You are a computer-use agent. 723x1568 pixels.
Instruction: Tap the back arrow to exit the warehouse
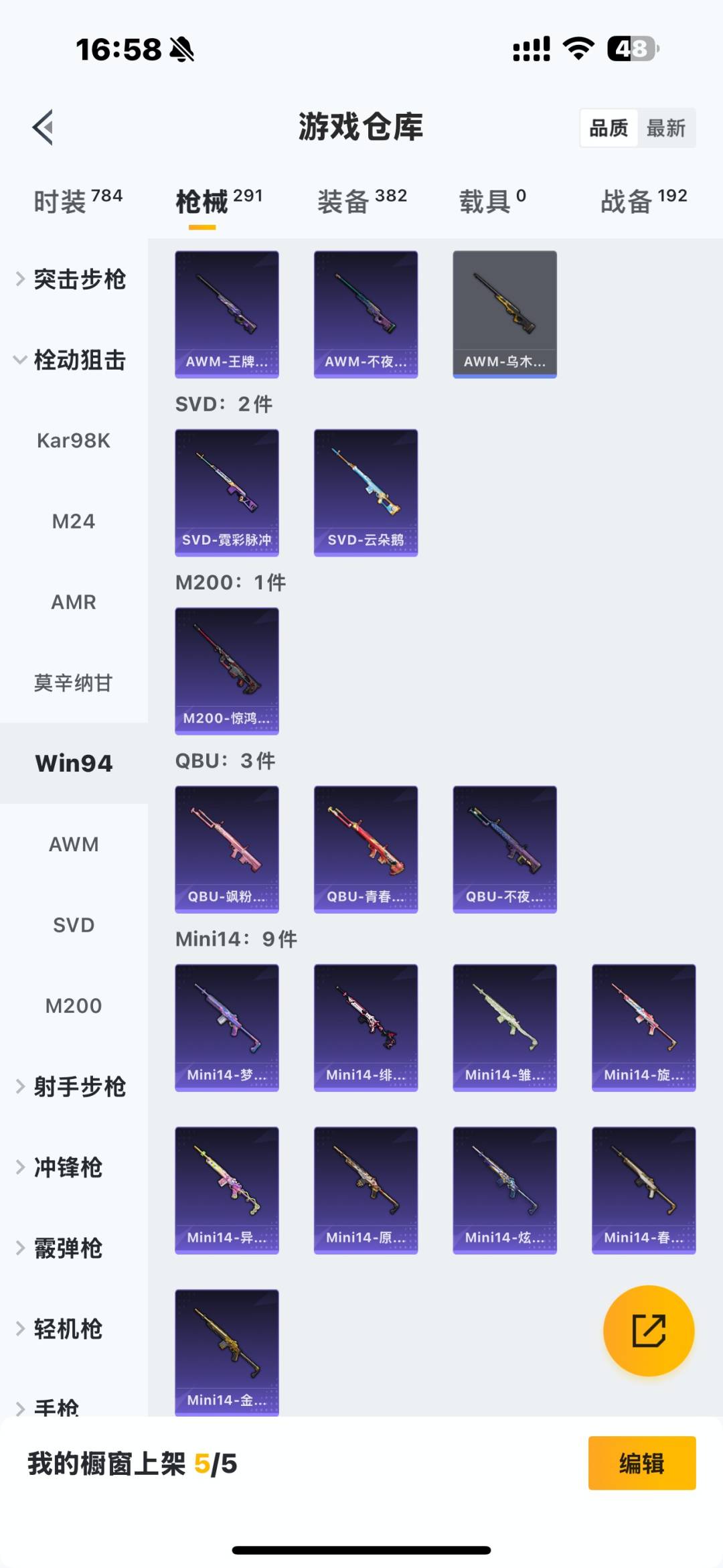[x=42, y=128]
